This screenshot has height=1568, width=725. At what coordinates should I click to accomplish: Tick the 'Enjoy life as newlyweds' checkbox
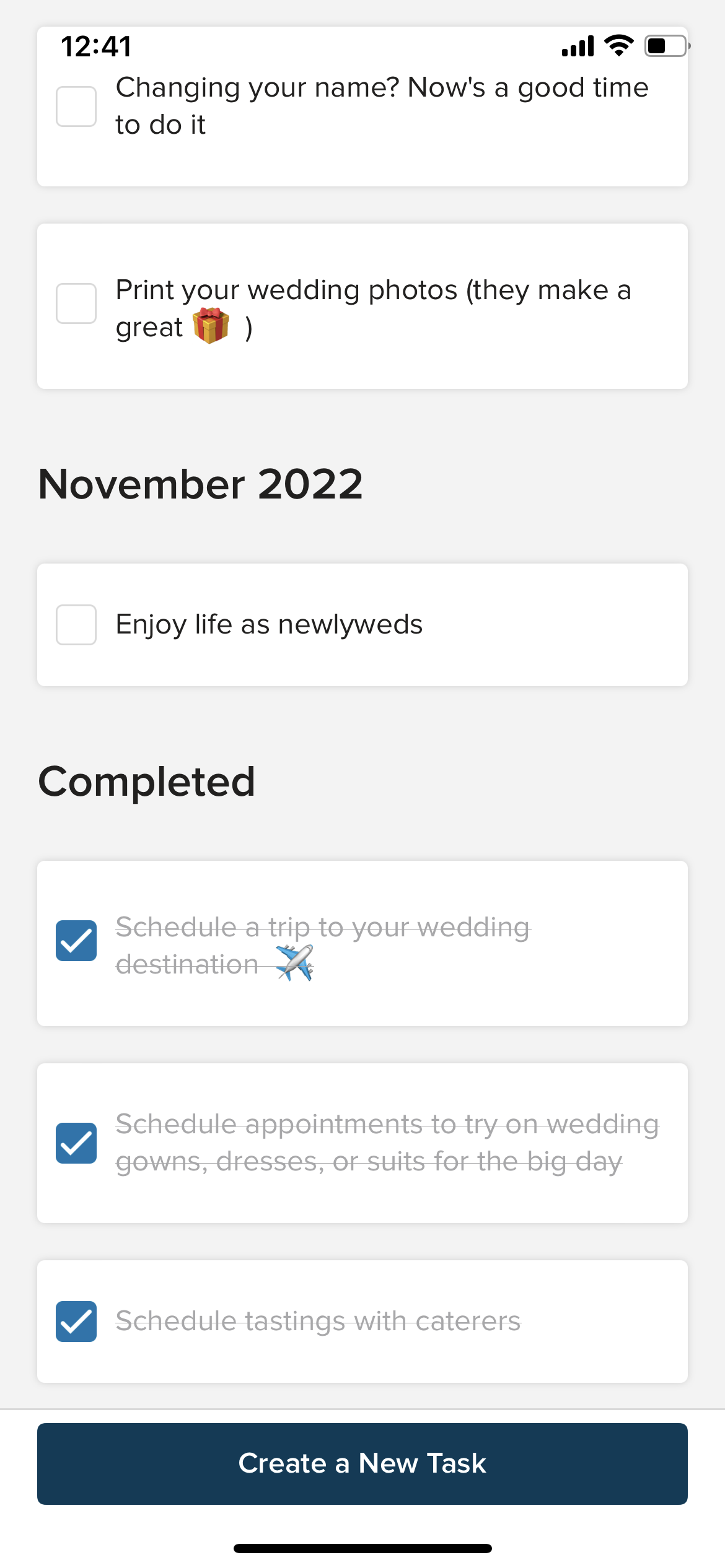click(76, 625)
